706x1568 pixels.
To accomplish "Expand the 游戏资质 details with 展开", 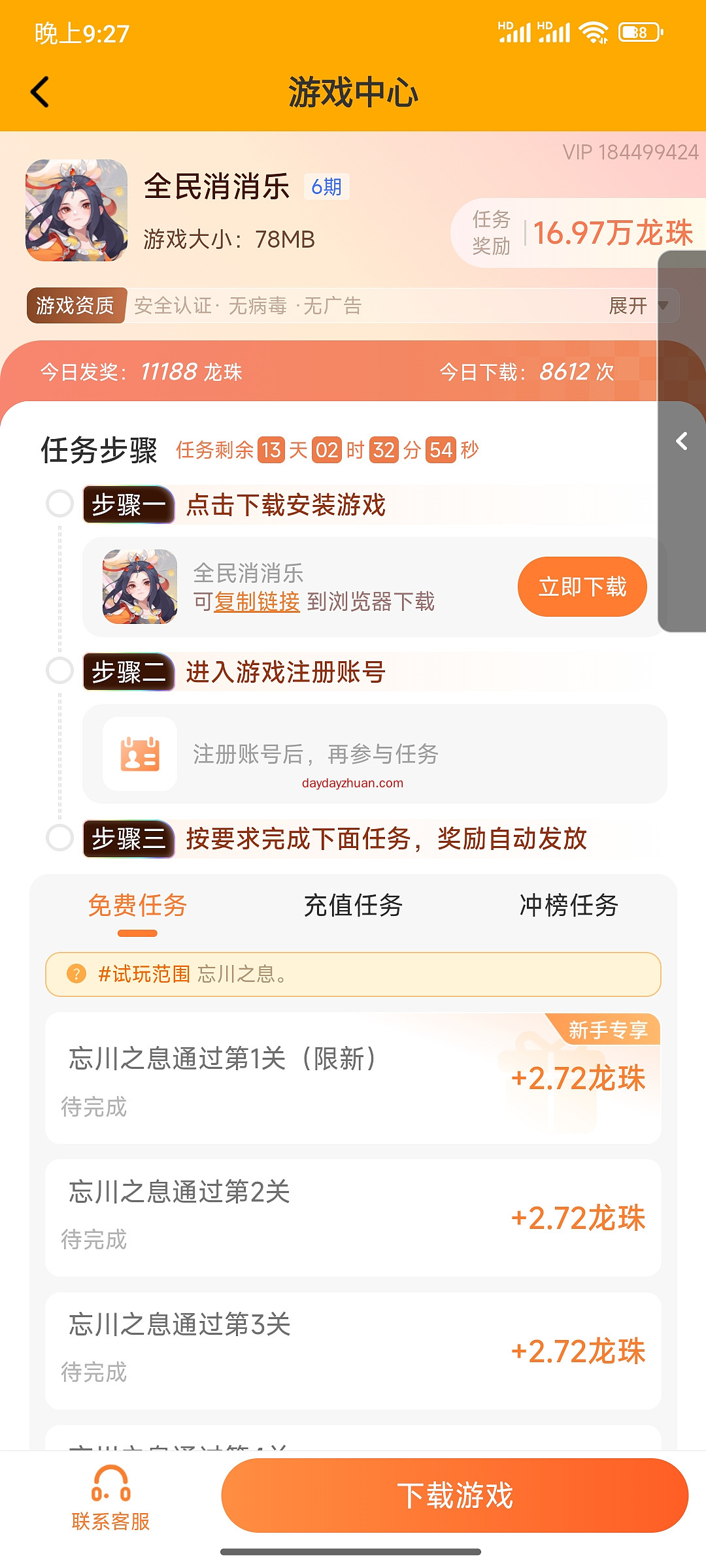I will pos(637,306).
